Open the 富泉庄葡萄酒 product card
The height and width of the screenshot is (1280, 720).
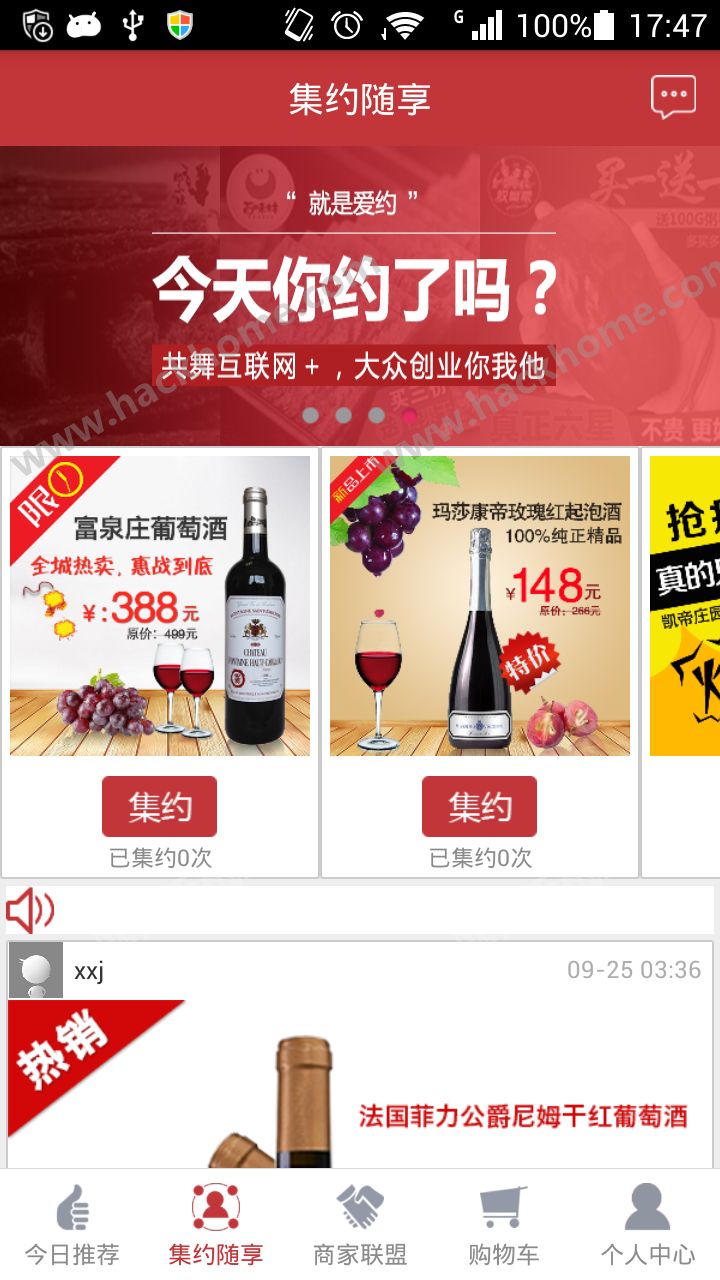pos(160,606)
